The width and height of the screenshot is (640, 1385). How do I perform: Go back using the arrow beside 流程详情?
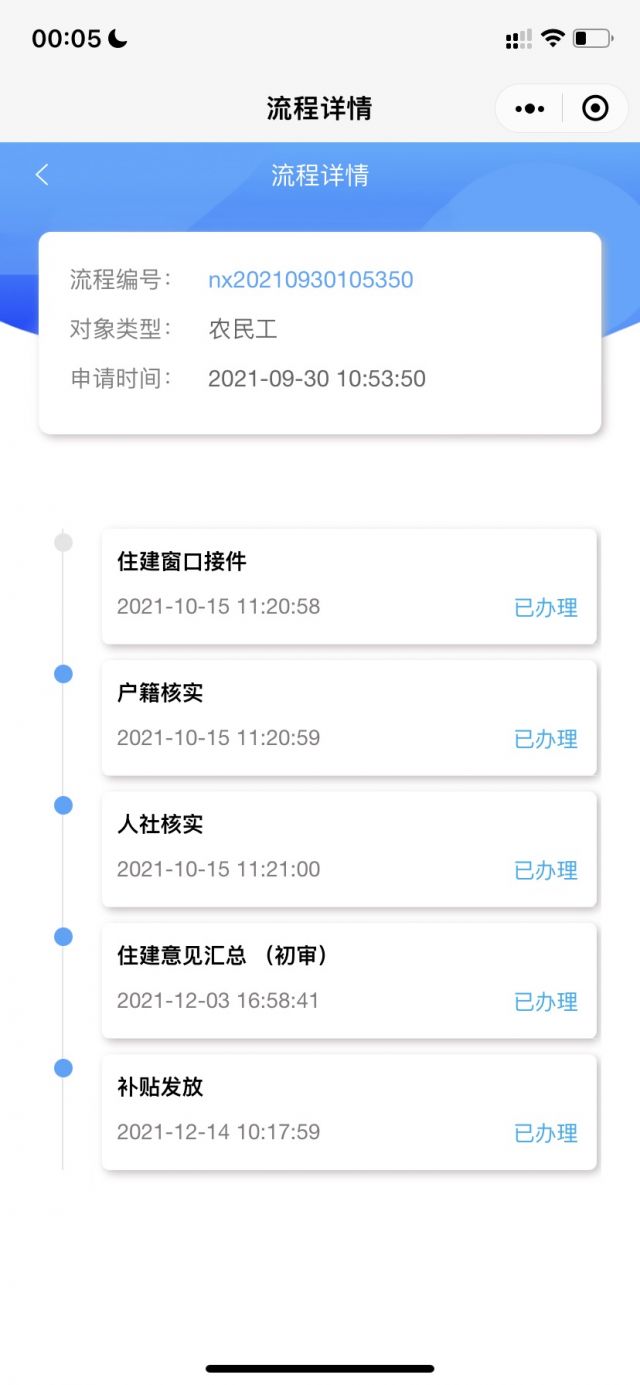click(42, 175)
